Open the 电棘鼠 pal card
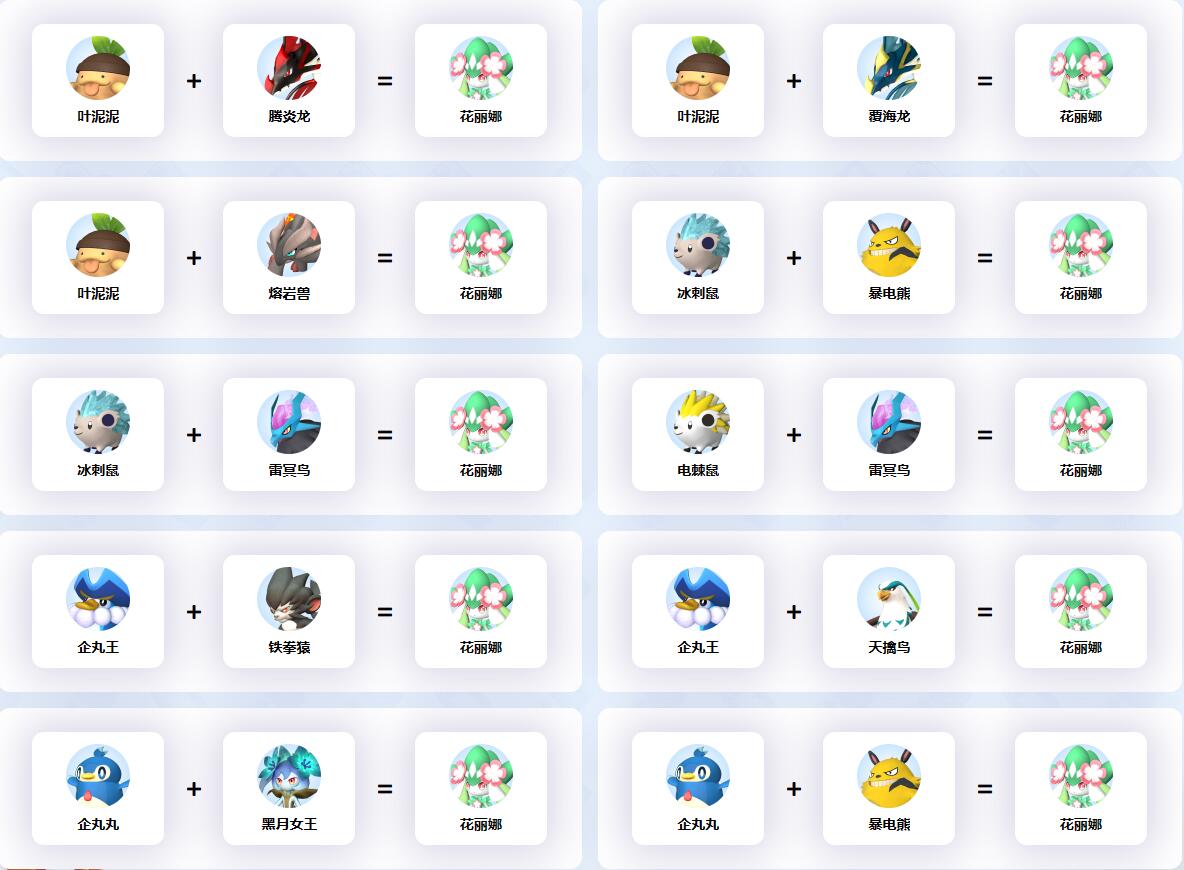 (698, 434)
